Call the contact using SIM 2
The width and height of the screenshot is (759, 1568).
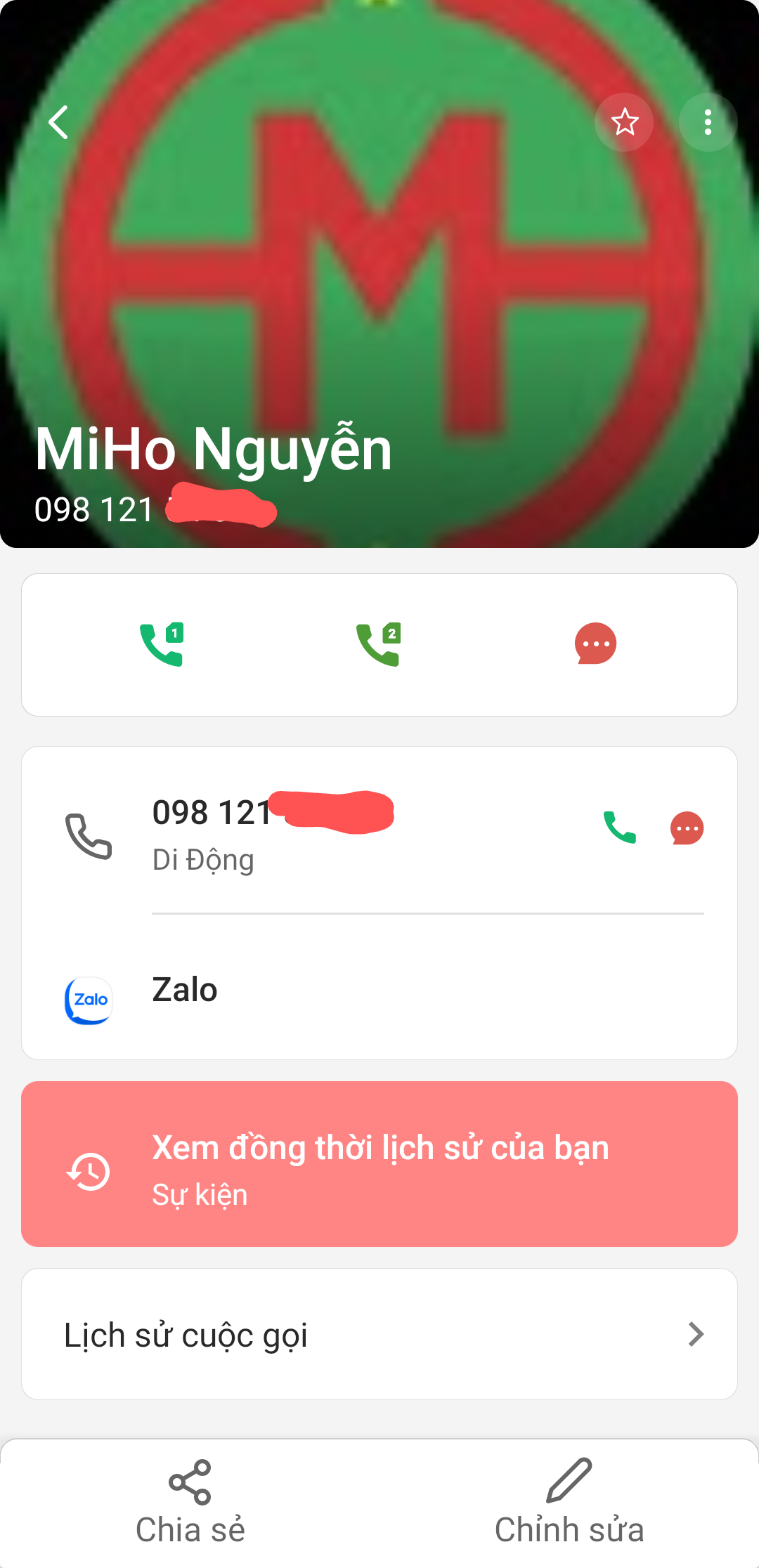pos(379,644)
